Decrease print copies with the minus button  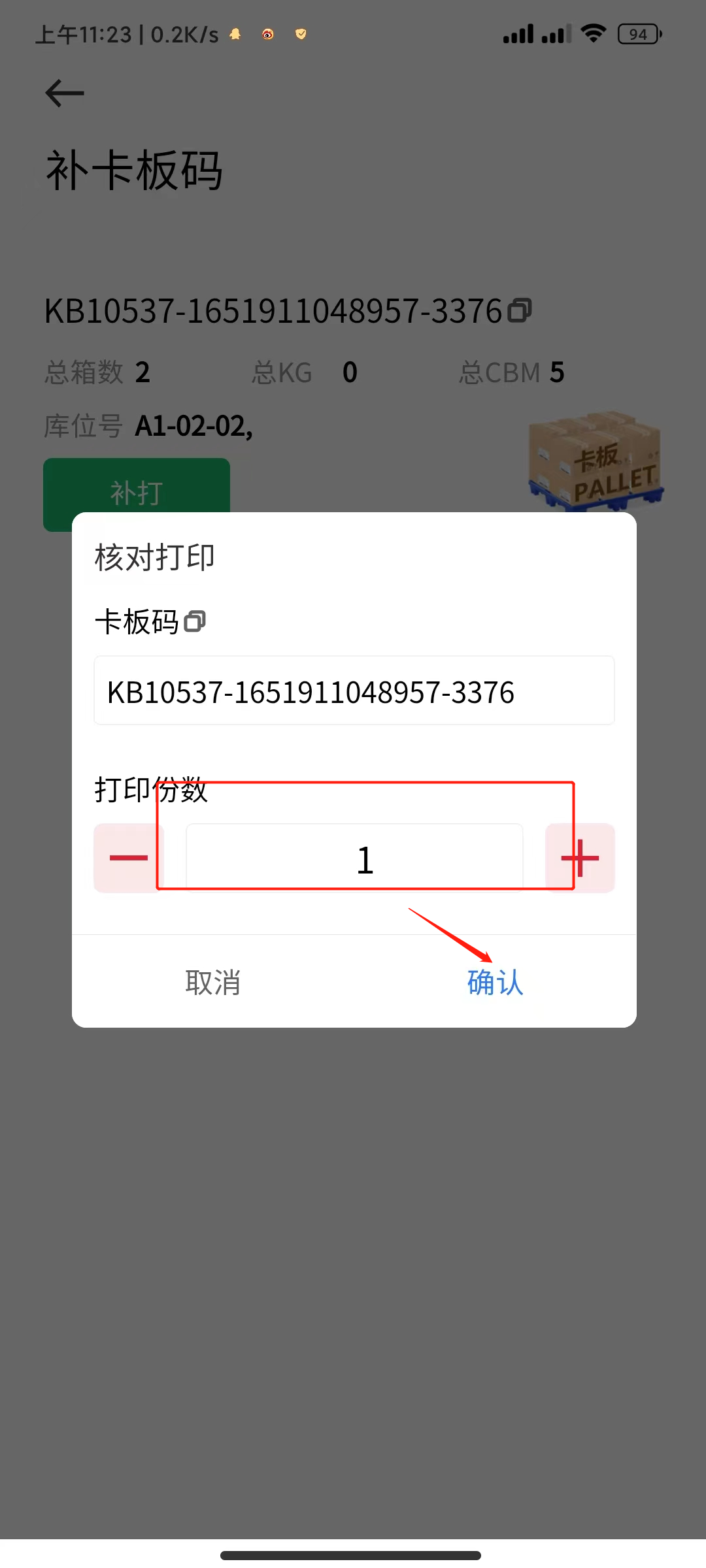pyautogui.click(x=127, y=858)
